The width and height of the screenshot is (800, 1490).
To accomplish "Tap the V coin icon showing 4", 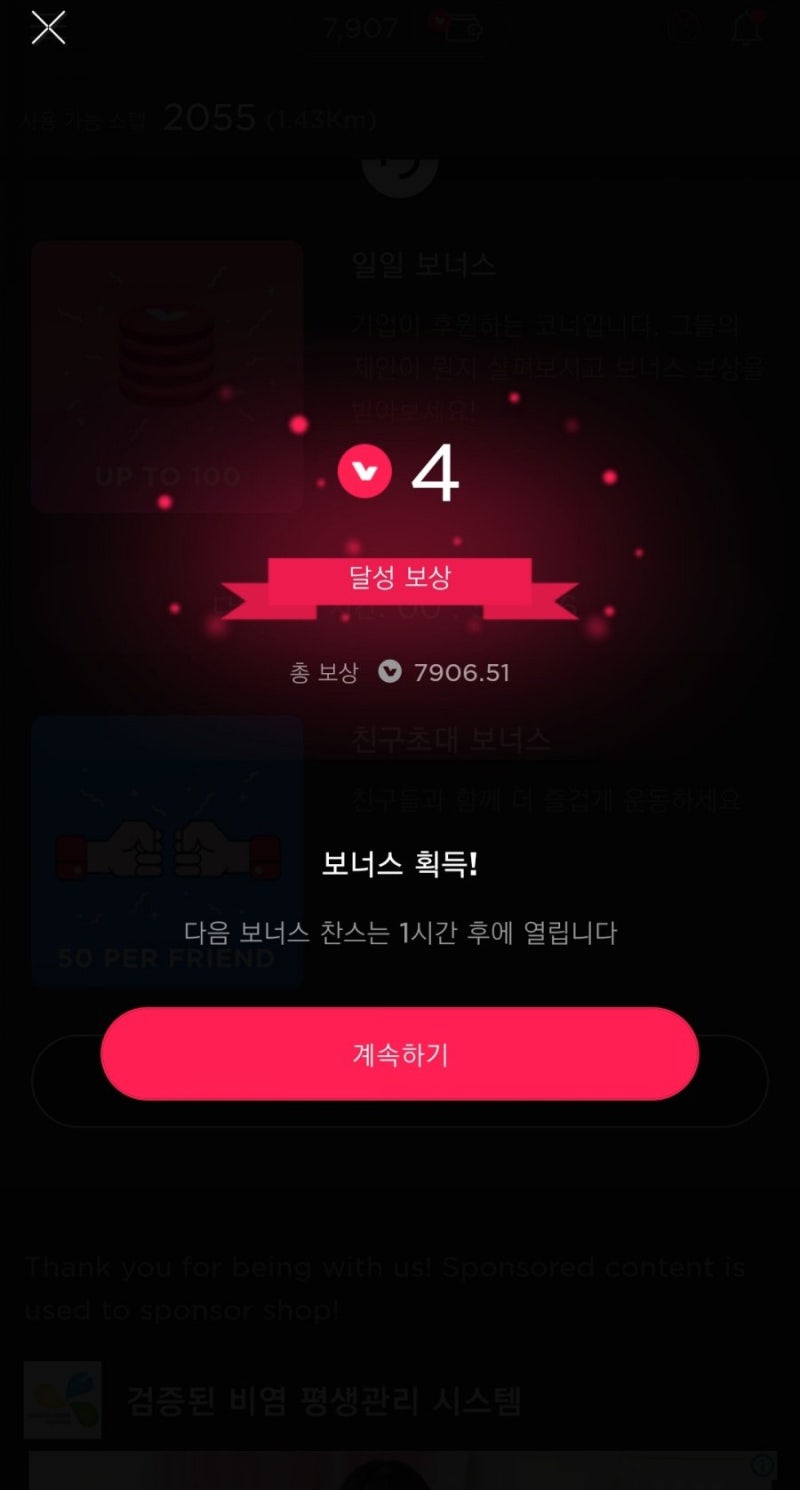I will 366,471.
